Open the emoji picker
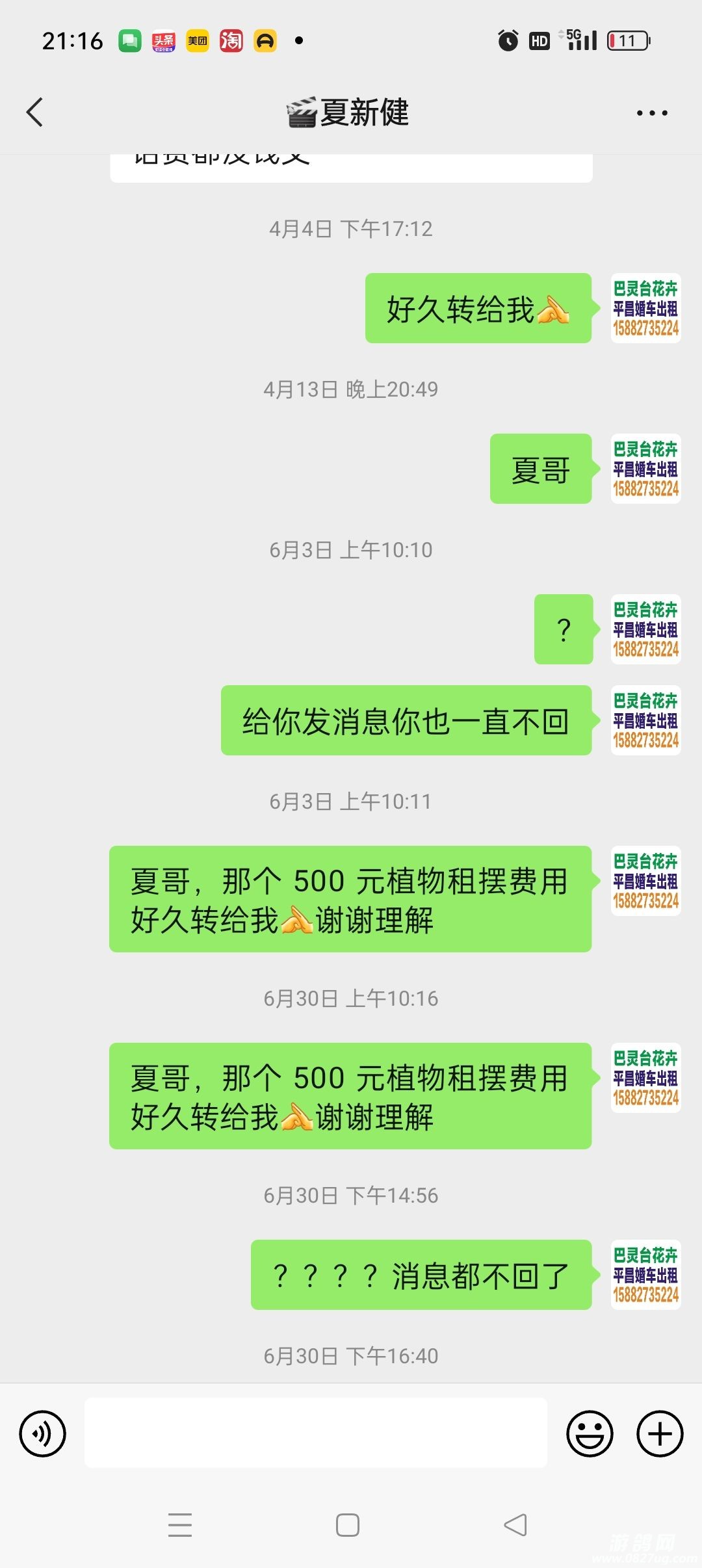 (x=590, y=1433)
